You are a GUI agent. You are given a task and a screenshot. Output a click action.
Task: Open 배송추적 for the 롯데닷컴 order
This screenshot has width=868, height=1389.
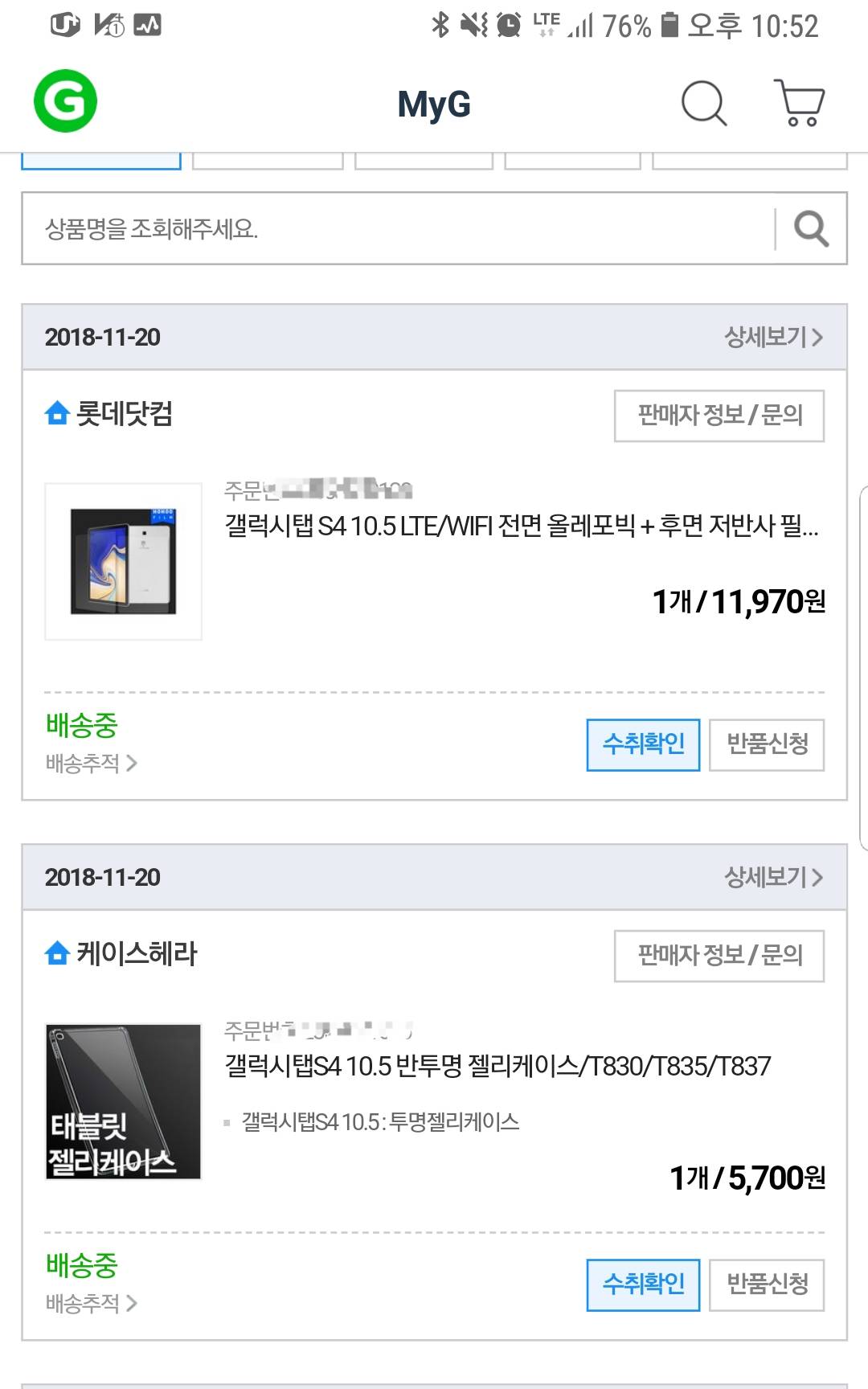pos(91,763)
